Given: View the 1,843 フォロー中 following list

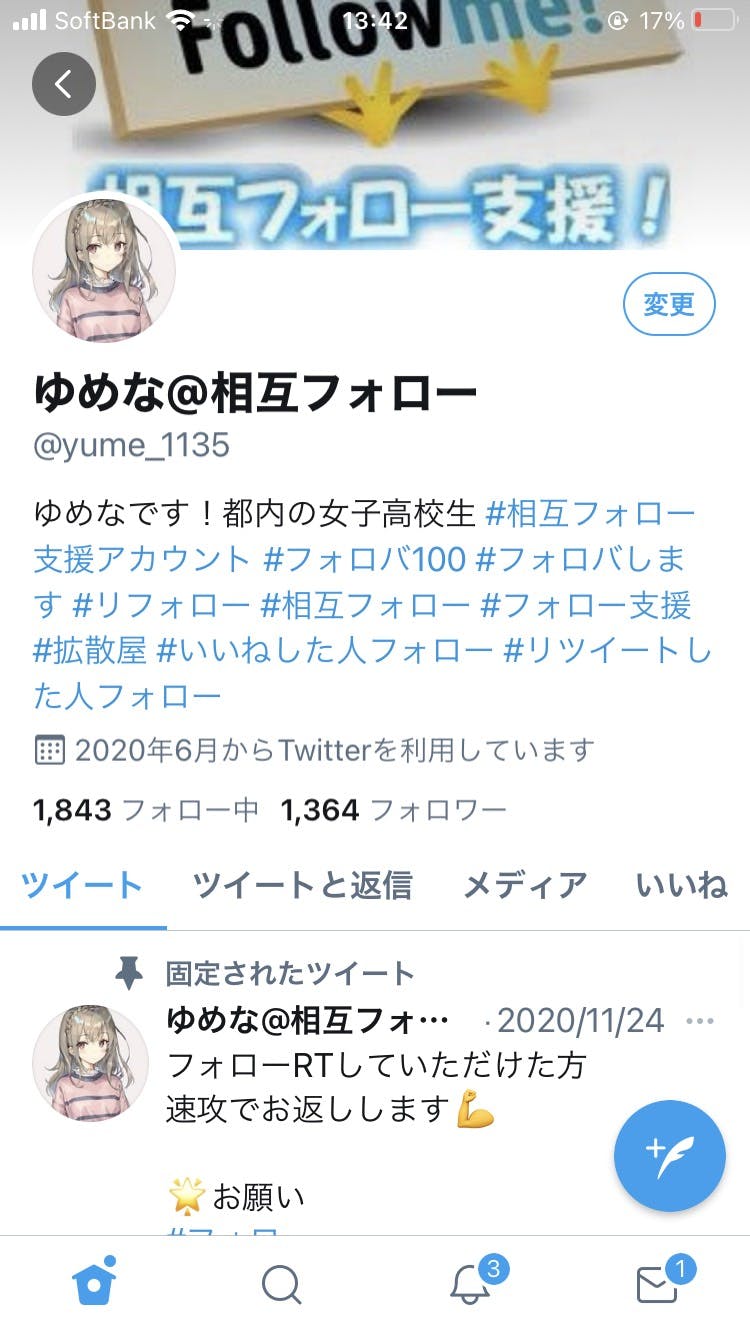Looking at the screenshot, I should point(146,810).
